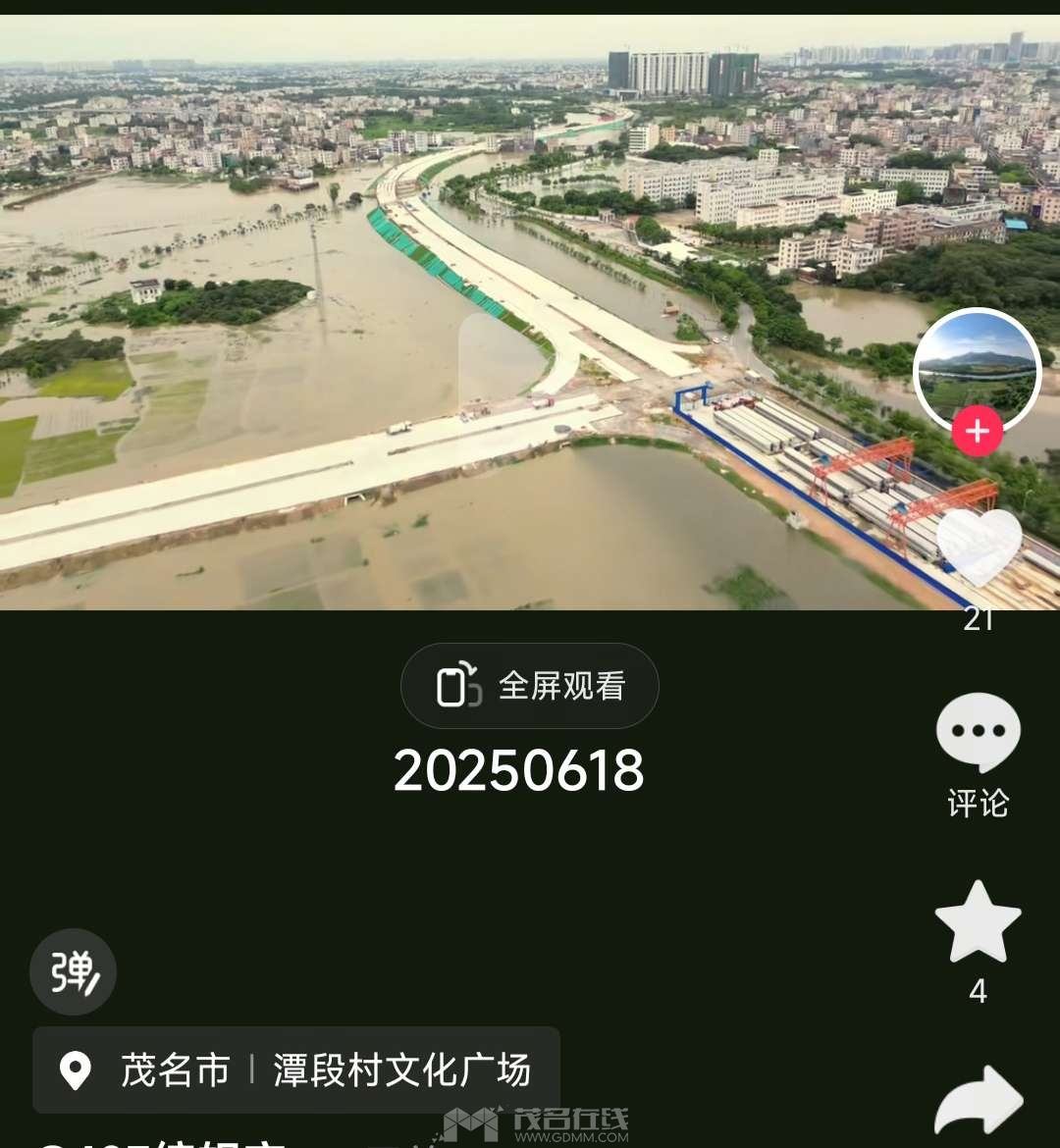This screenshot has height=1148, width=1060.
Task: Follow the creator with the plus badge
Action: pos(977,431)
